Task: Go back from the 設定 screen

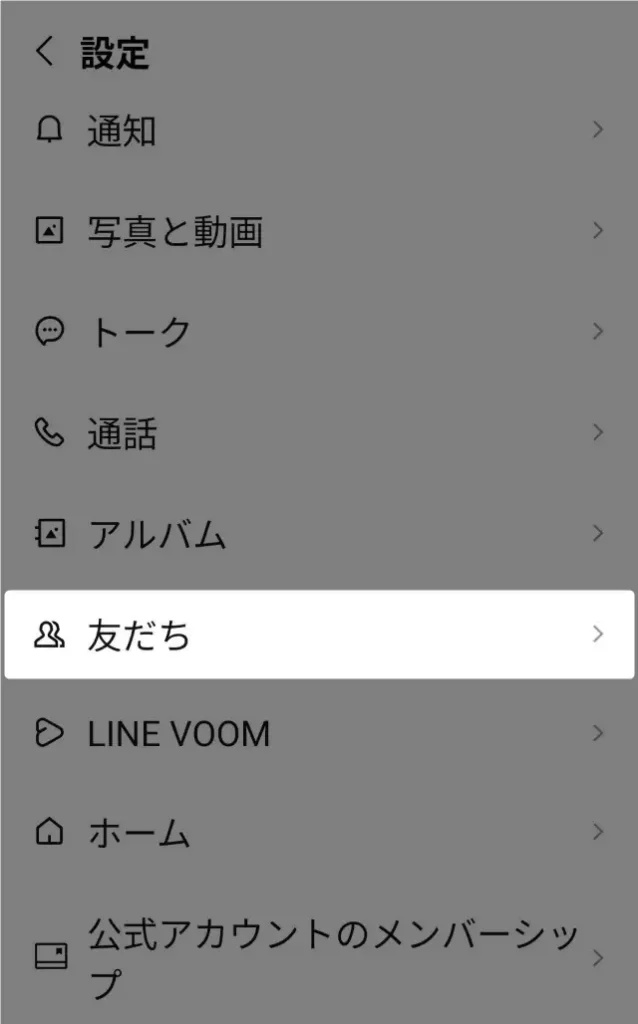Action: (44, 52)
